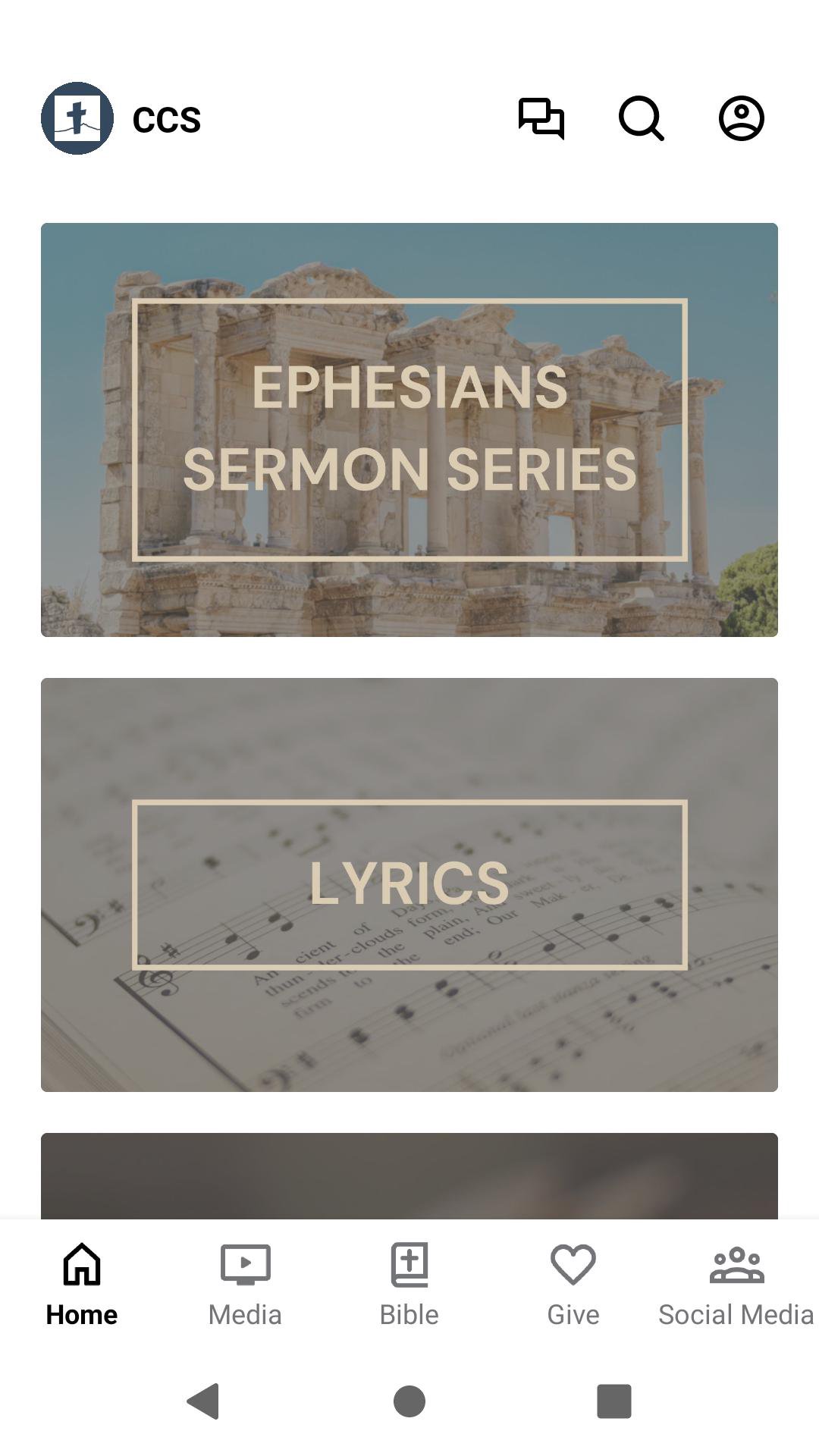Open the messages chat icon

tap(541, 118)
